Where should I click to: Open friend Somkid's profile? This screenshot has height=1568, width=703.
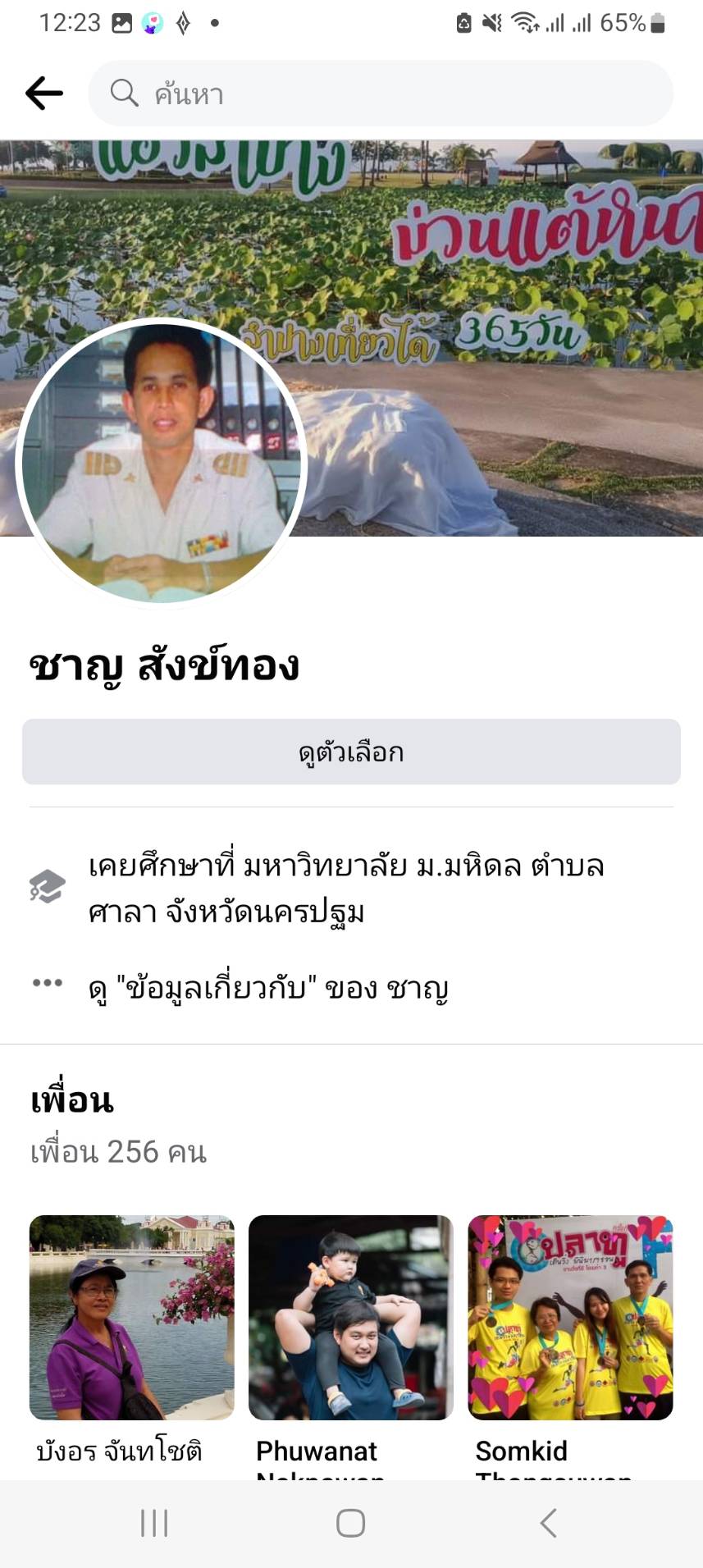570,1317
